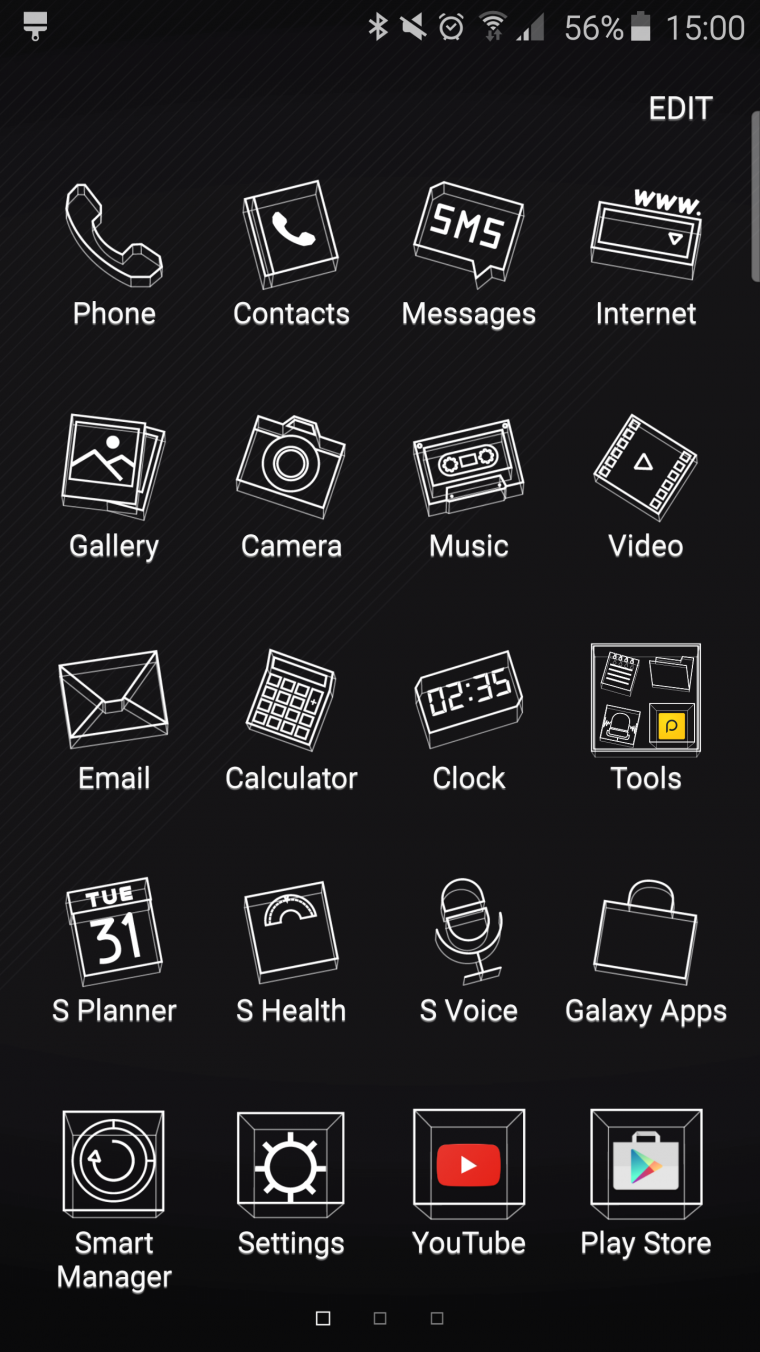
Task: Start S Voice assistant
Action: coord(468,931)
